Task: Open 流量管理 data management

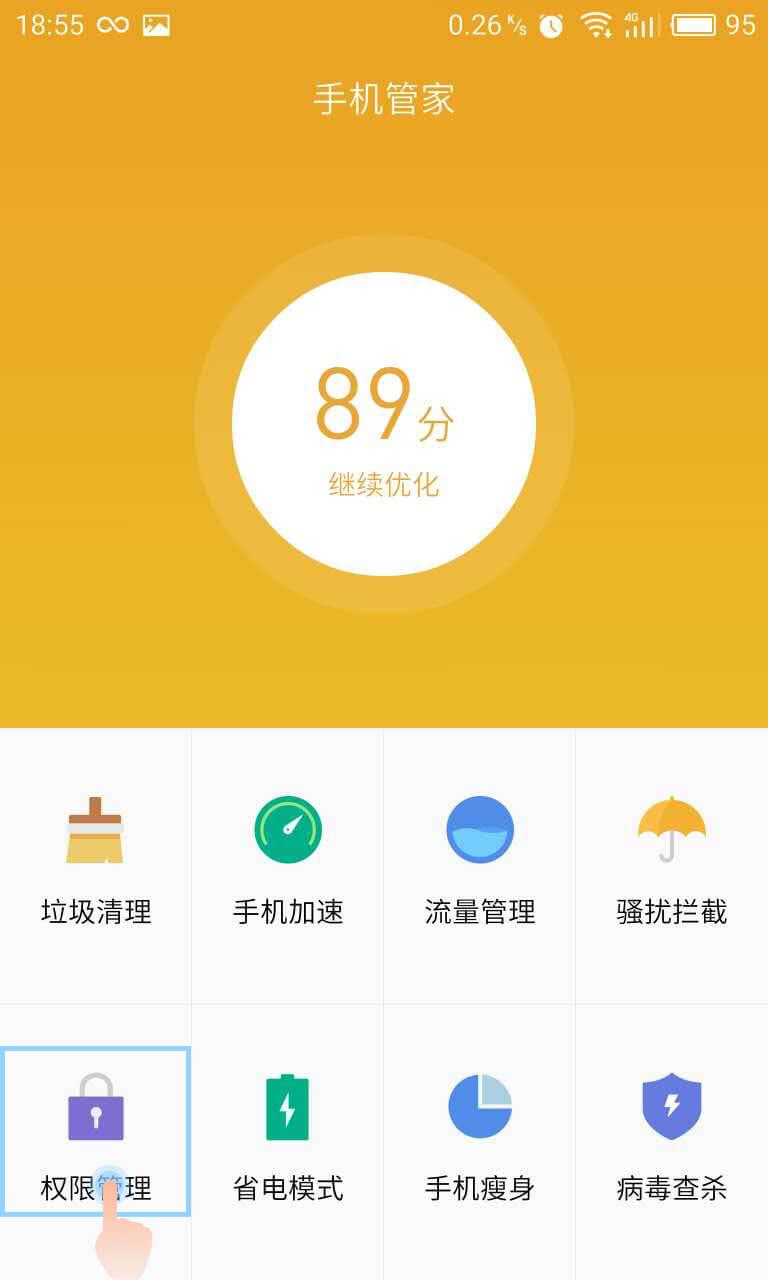Action: click(x=480, y=860)
